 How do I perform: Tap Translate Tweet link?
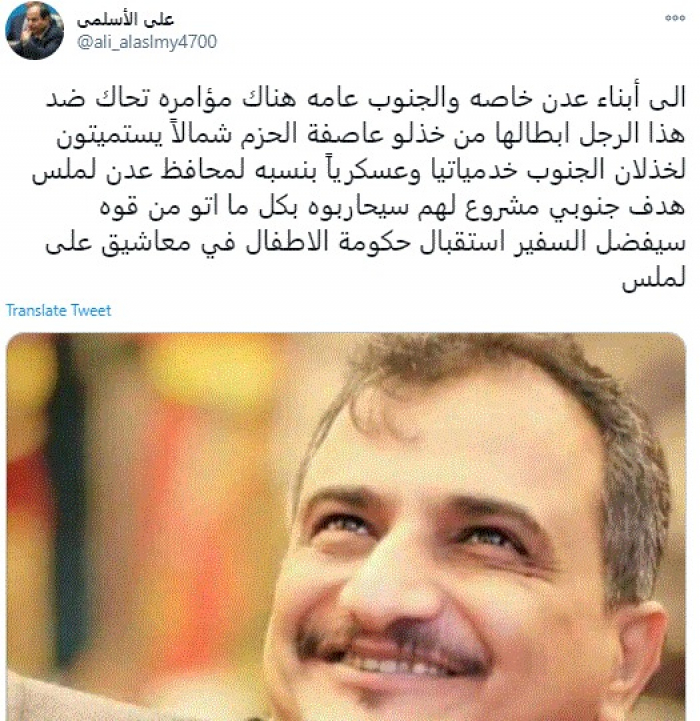pyautogui.click(x=58, y=311)
